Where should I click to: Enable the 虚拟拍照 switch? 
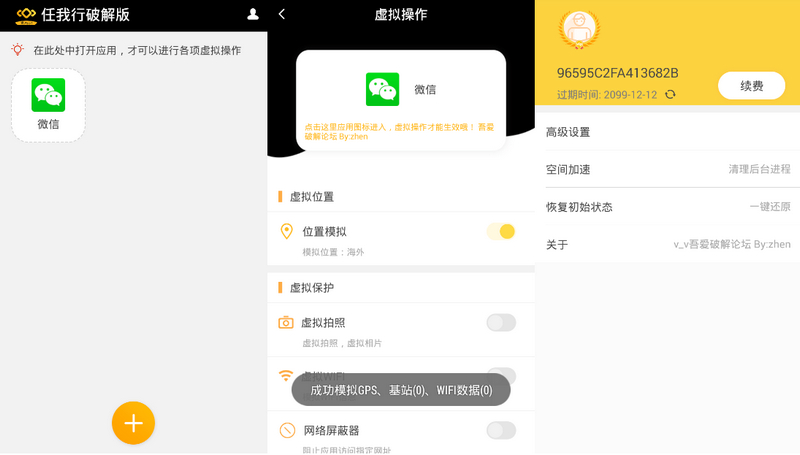click(501, 322)
